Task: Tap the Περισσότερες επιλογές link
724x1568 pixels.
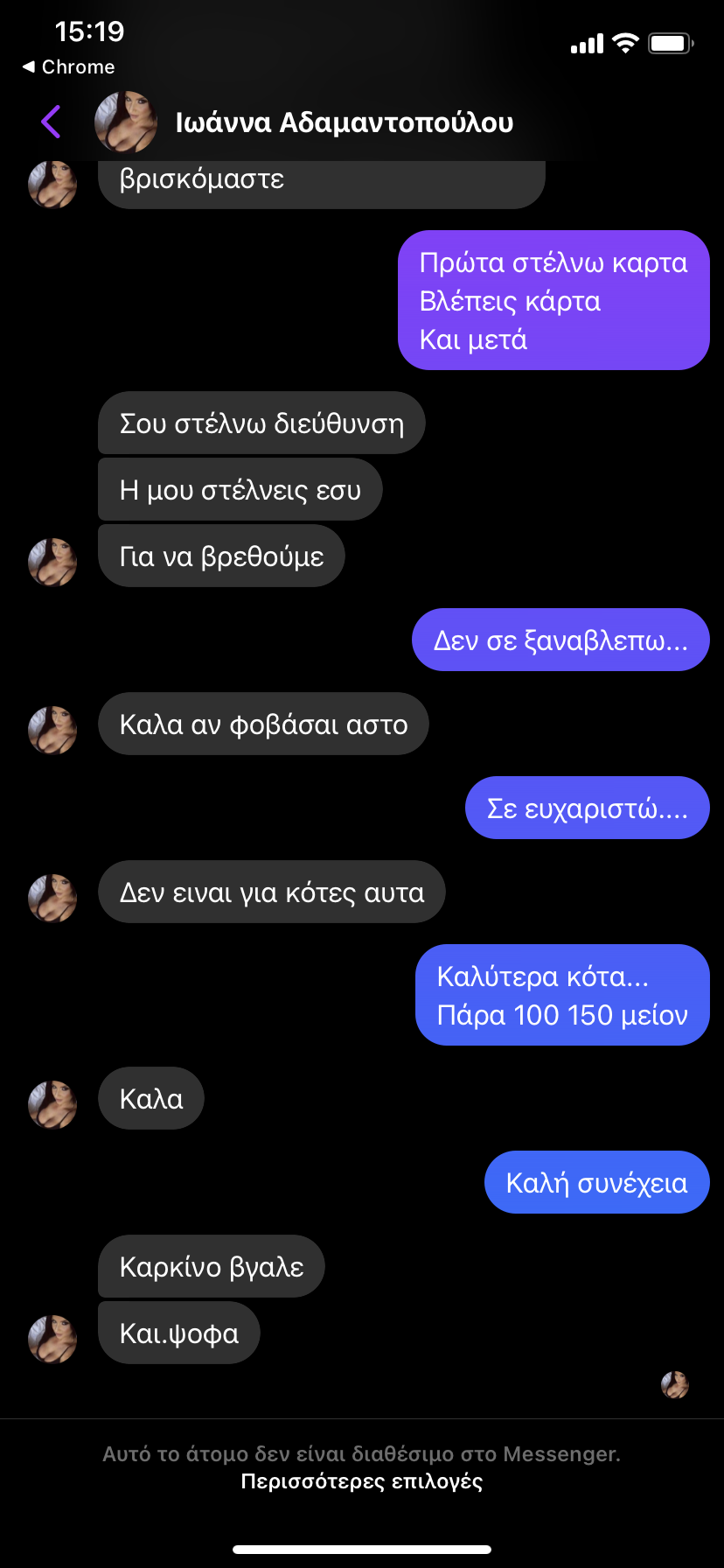Action: tap(361, 1481)
